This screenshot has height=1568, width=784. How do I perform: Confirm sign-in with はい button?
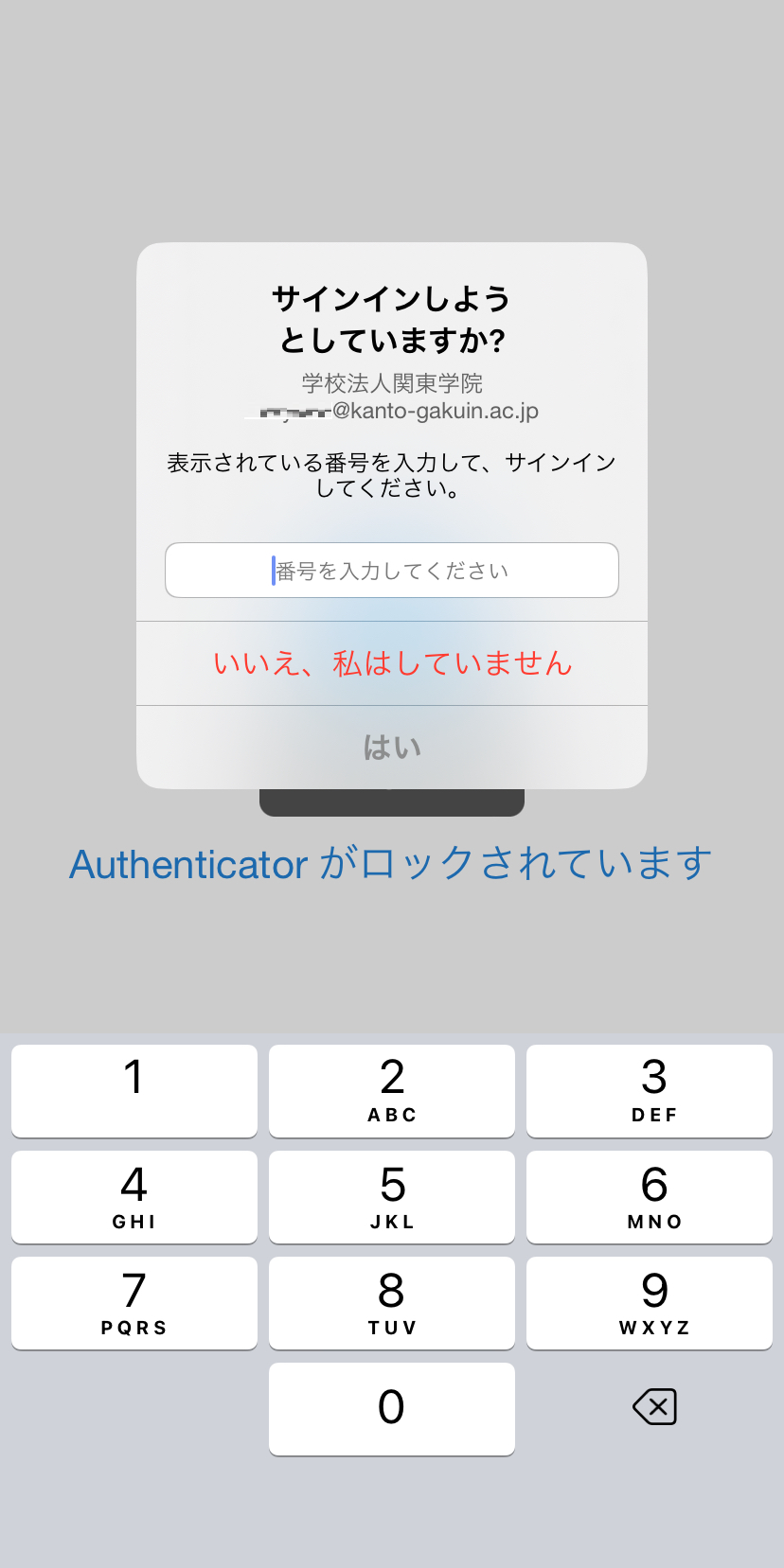(392, 747)
